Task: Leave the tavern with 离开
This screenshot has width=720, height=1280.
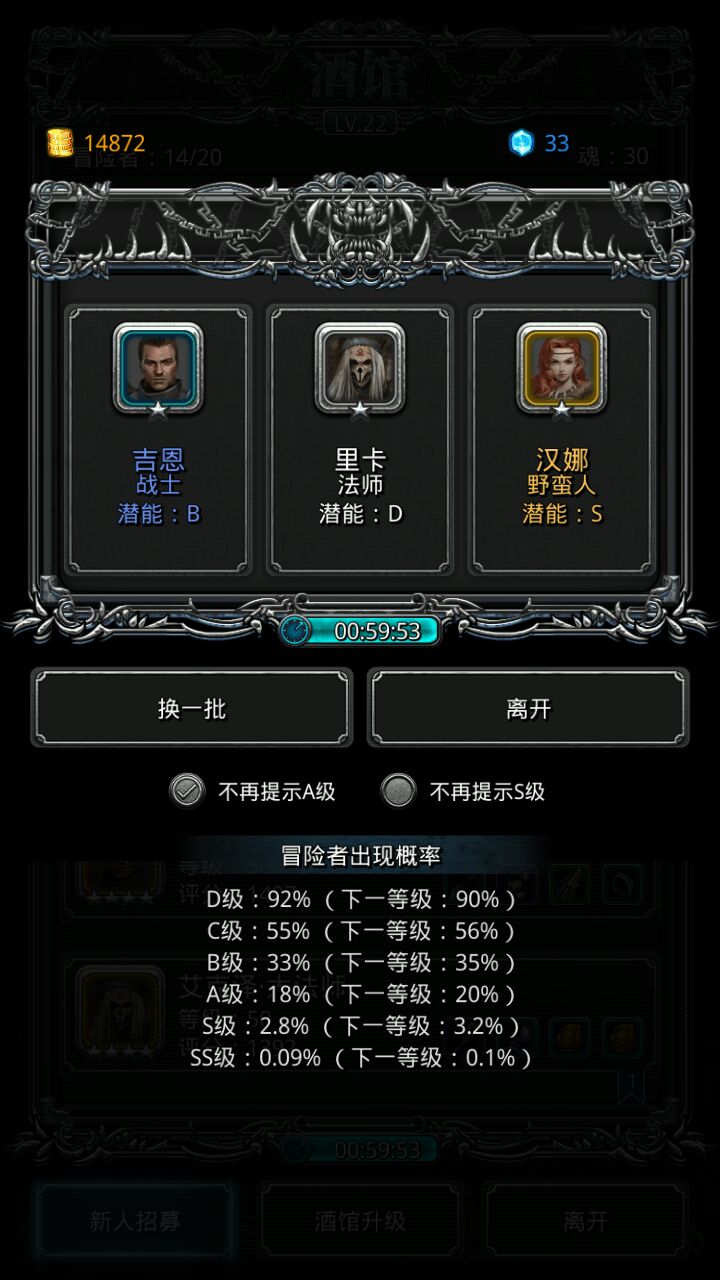Action: click(528, 709)
